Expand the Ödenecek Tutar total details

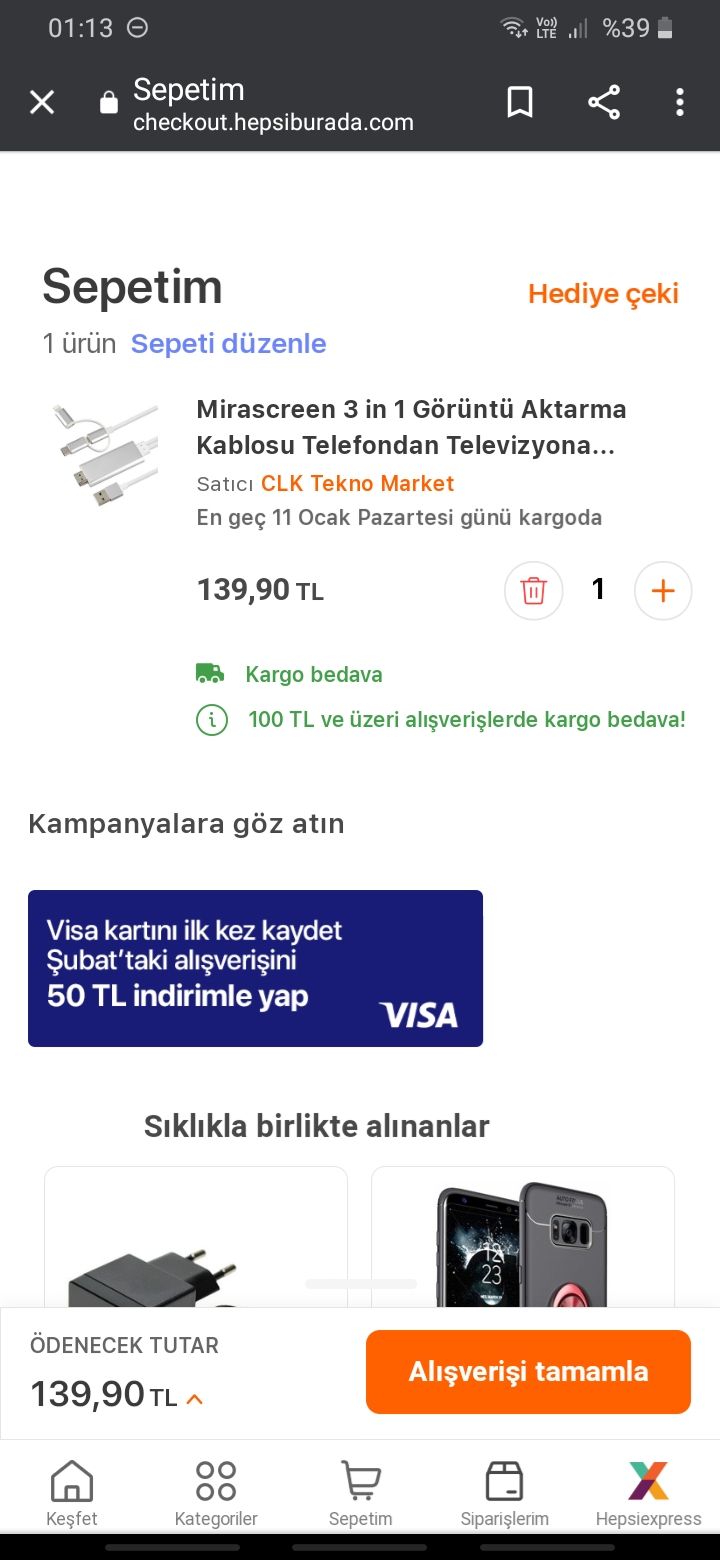(x=195, y=1399)
